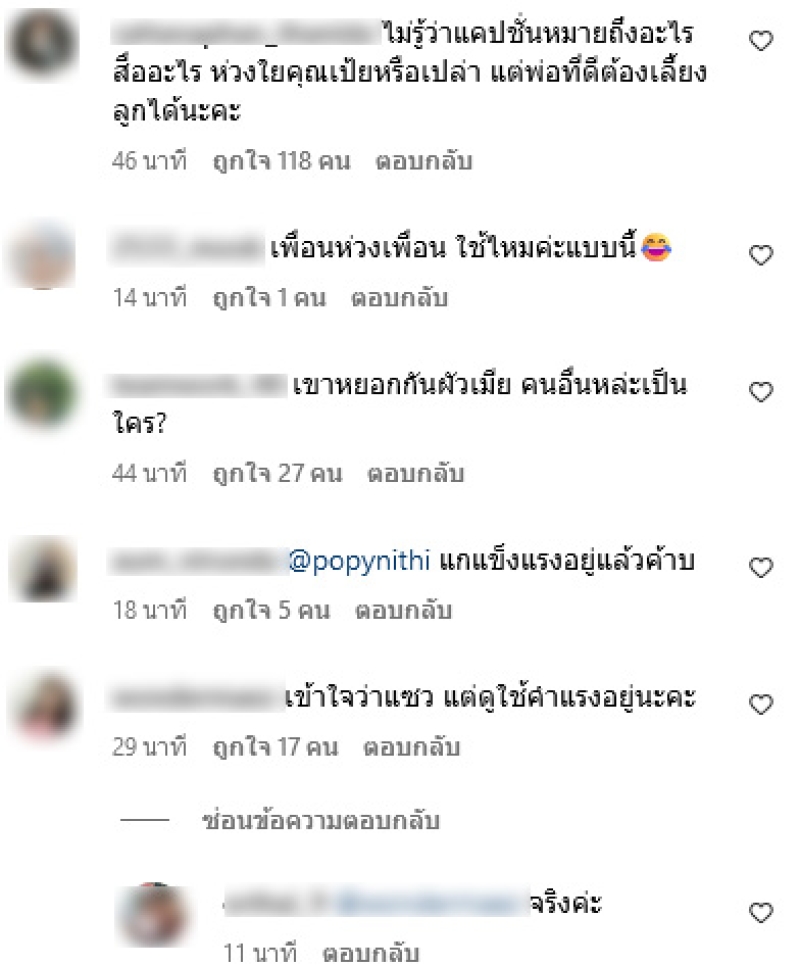
Task: Like the จริงค่ะ reply
Action: (761, 911)
